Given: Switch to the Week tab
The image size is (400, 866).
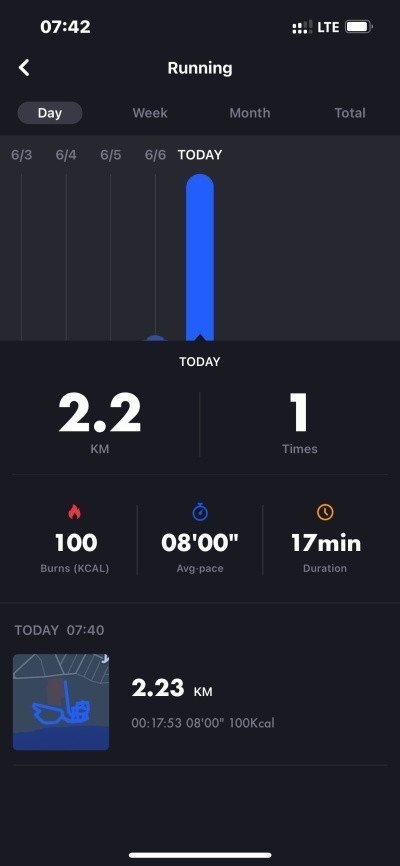Looking at the screenshot, I should tap(150, 113).
